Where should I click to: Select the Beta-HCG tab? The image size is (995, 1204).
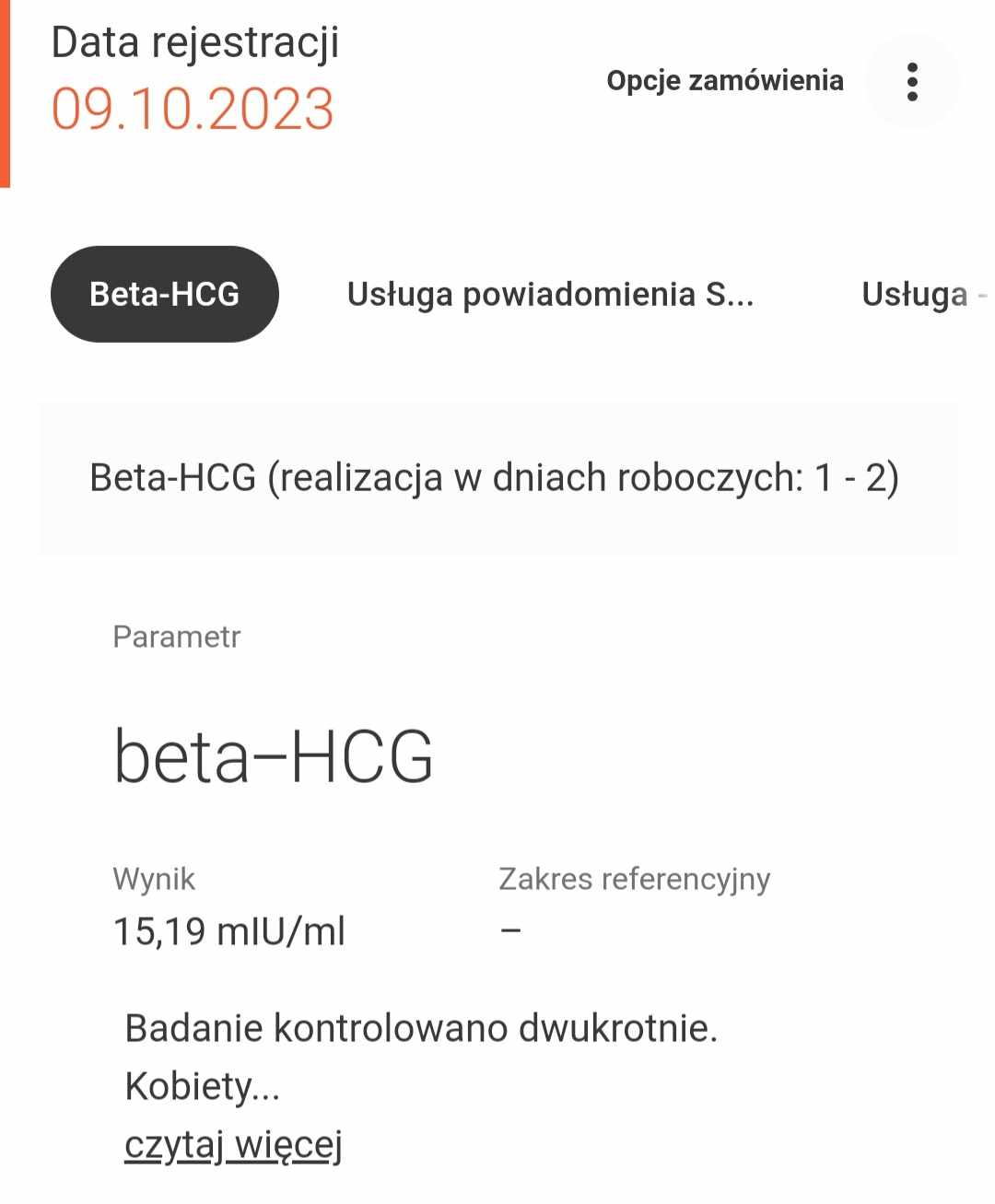point(164,294)
